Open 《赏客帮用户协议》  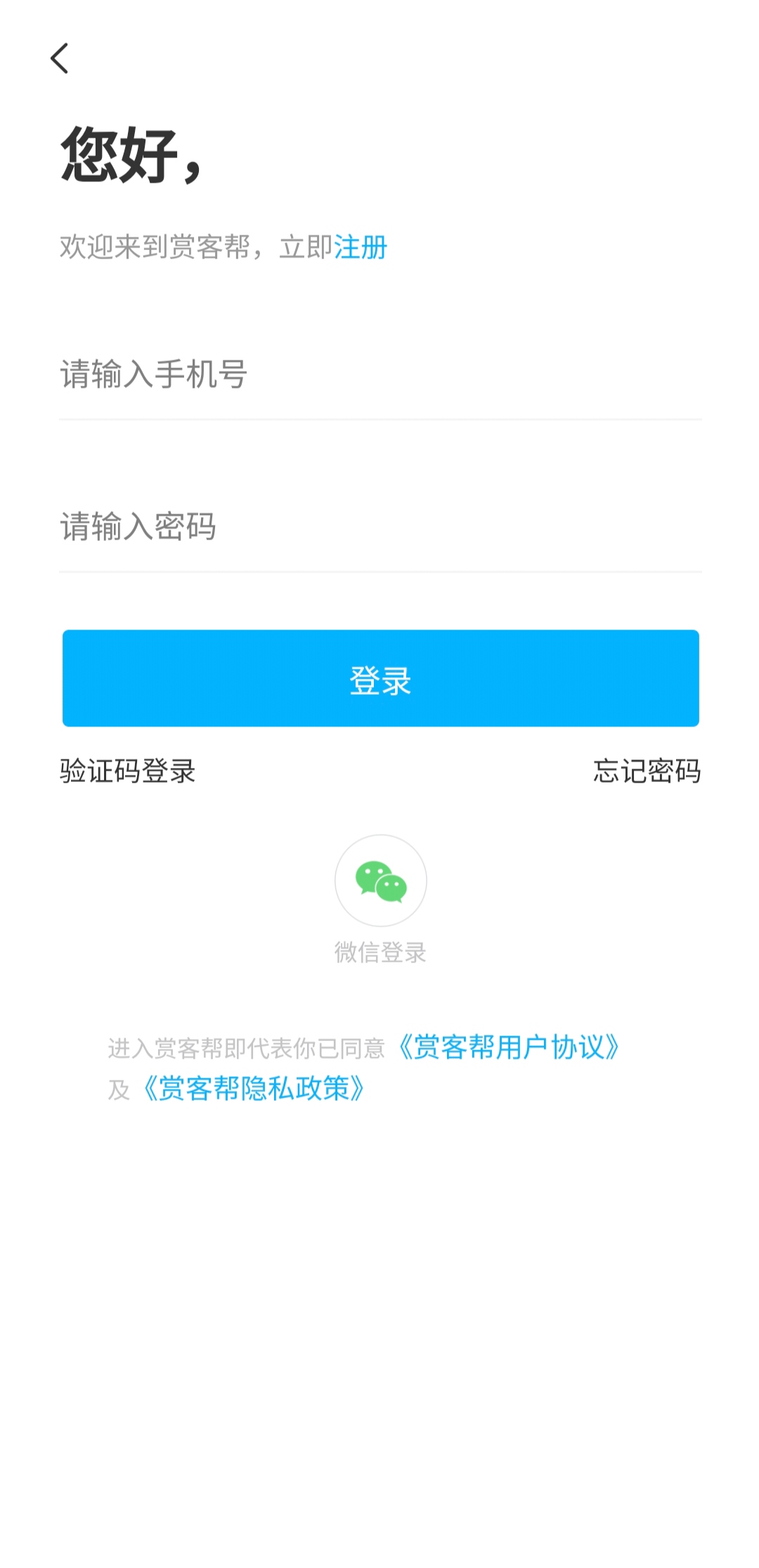[508, 1047]
